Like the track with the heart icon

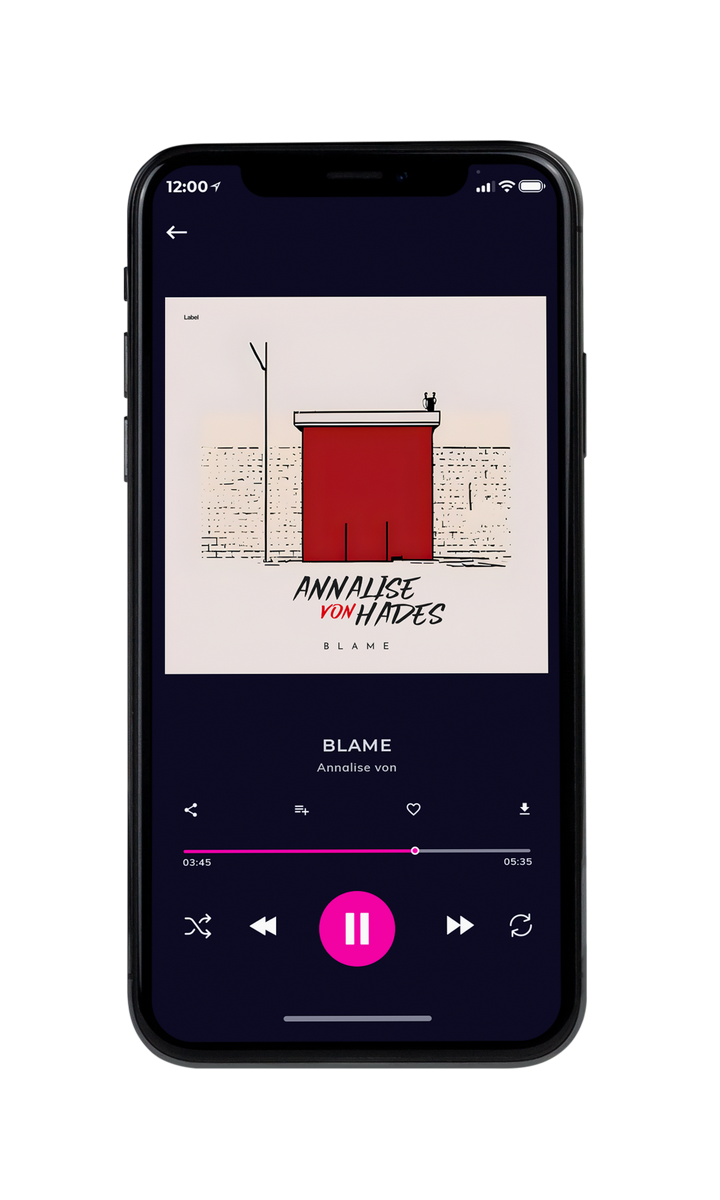[413, 810]
